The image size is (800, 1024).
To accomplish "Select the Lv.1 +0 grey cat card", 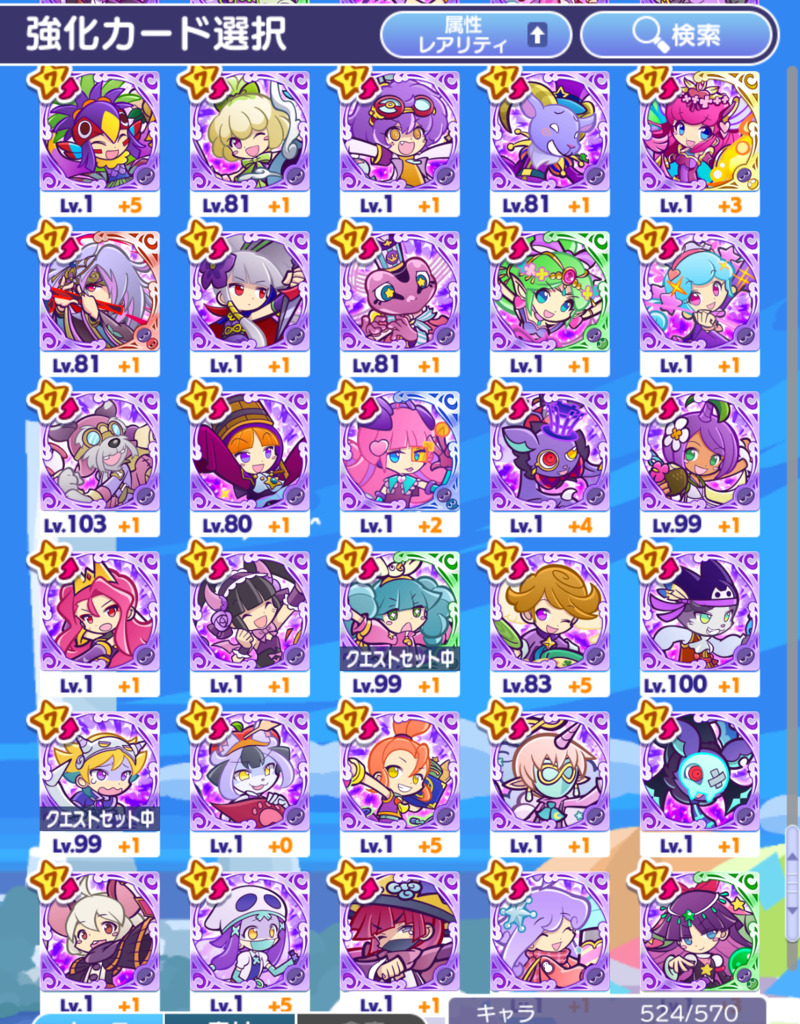I will click(x=249, y=772).
